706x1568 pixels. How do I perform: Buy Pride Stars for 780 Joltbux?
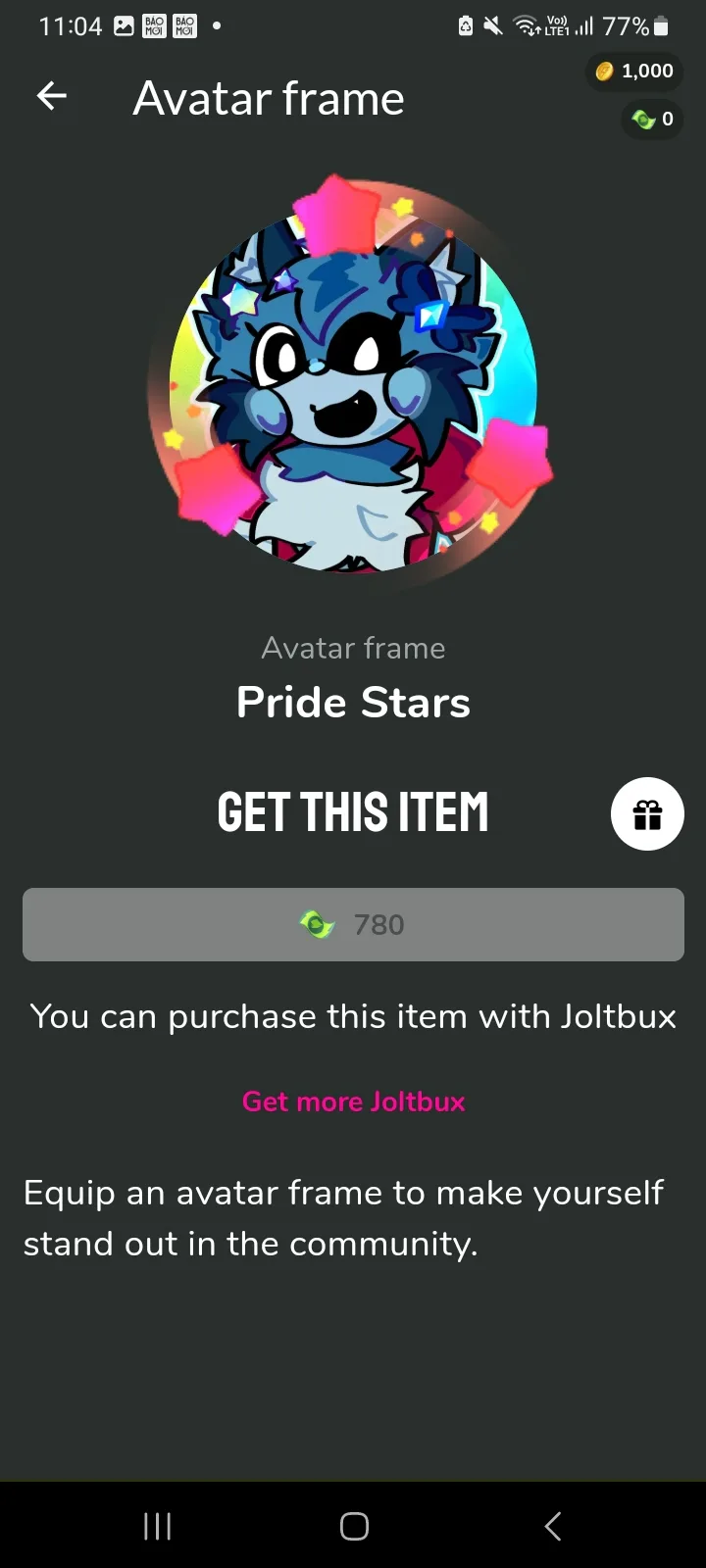coord(353,924)
